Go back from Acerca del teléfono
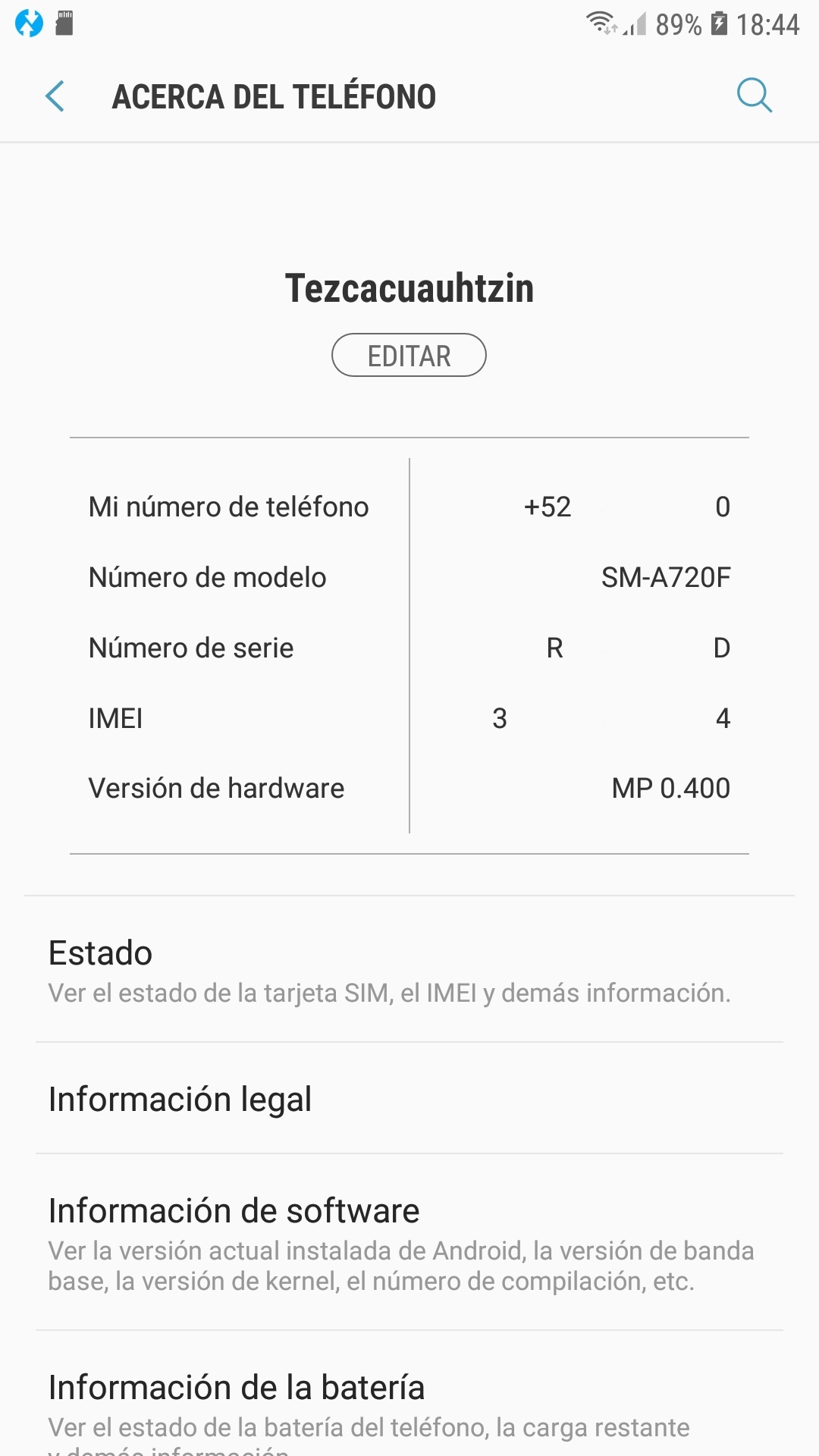The image size is (819, 1456). 55,96
